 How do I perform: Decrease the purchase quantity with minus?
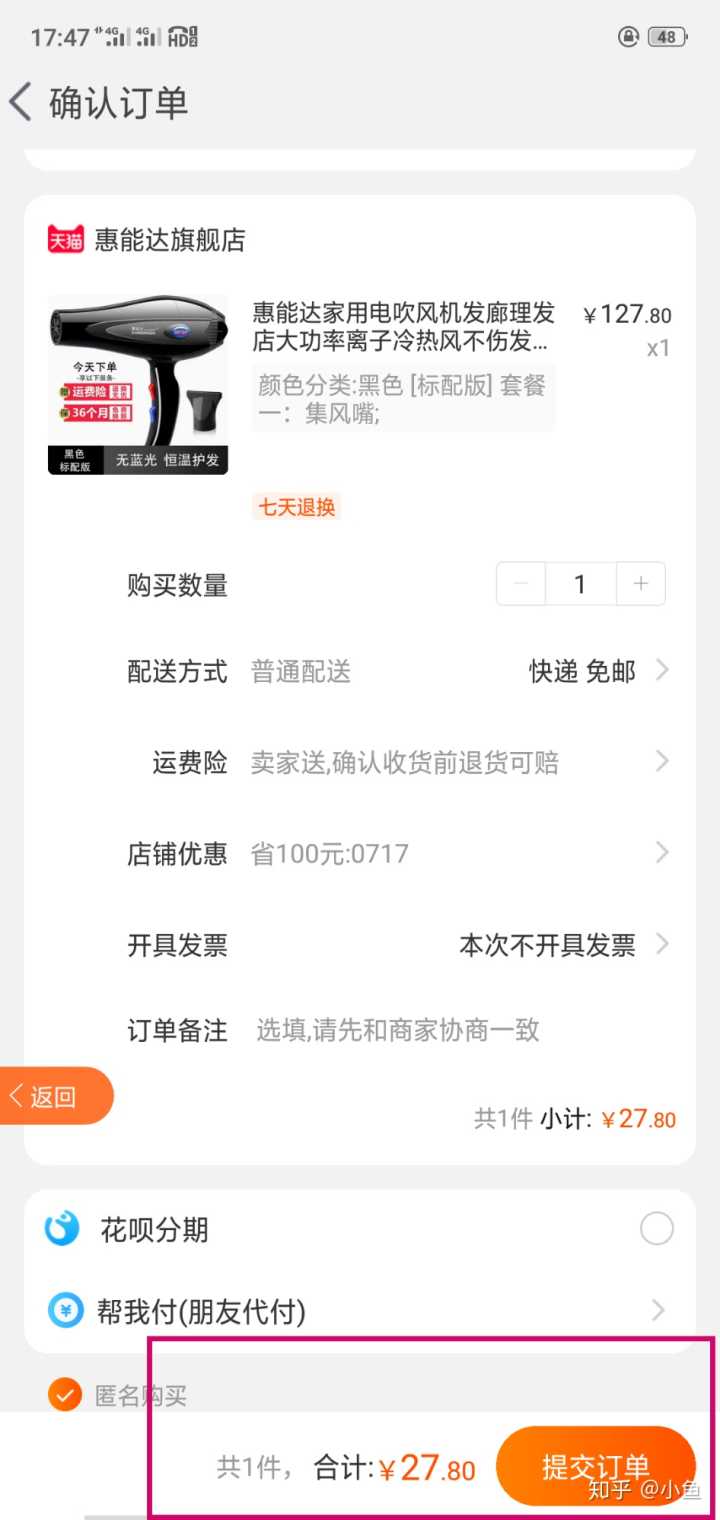click(521, 584)
